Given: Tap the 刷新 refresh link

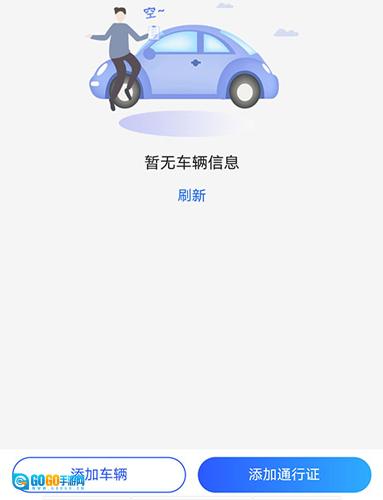Looking at the screenshot, I should (x=191, y=195).
